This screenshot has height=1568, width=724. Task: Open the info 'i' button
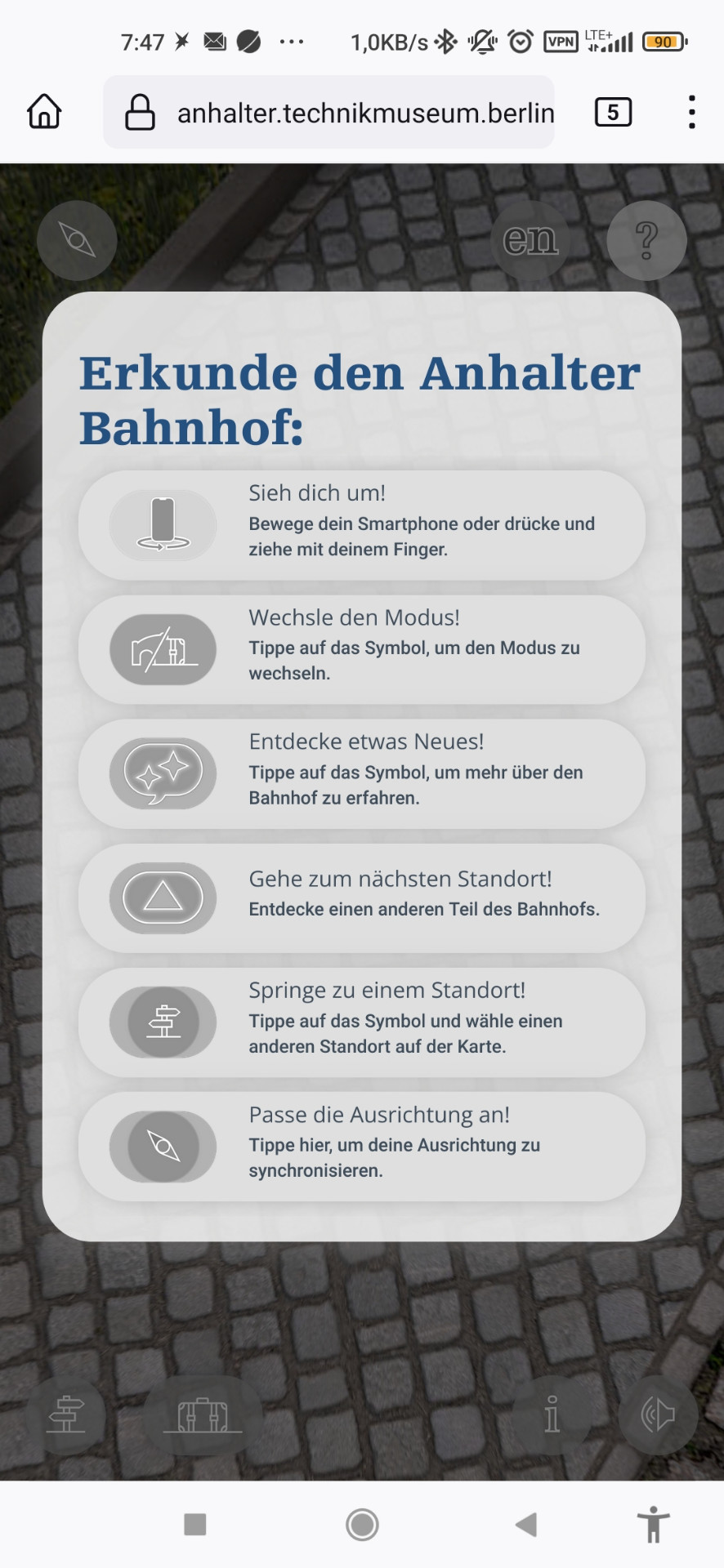[x=552, y=1414]
